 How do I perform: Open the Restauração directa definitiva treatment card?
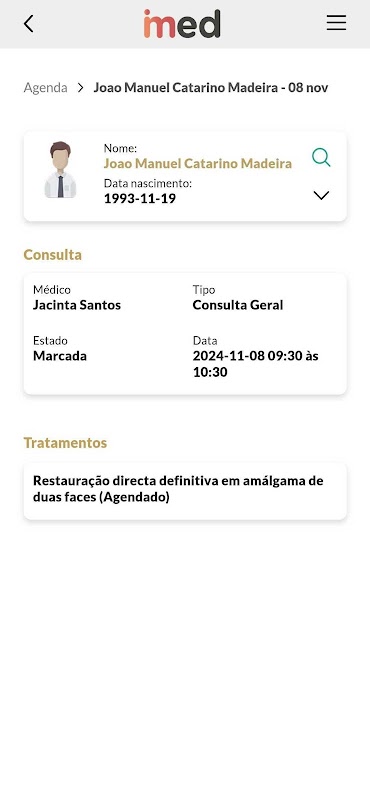click(185, 491)
